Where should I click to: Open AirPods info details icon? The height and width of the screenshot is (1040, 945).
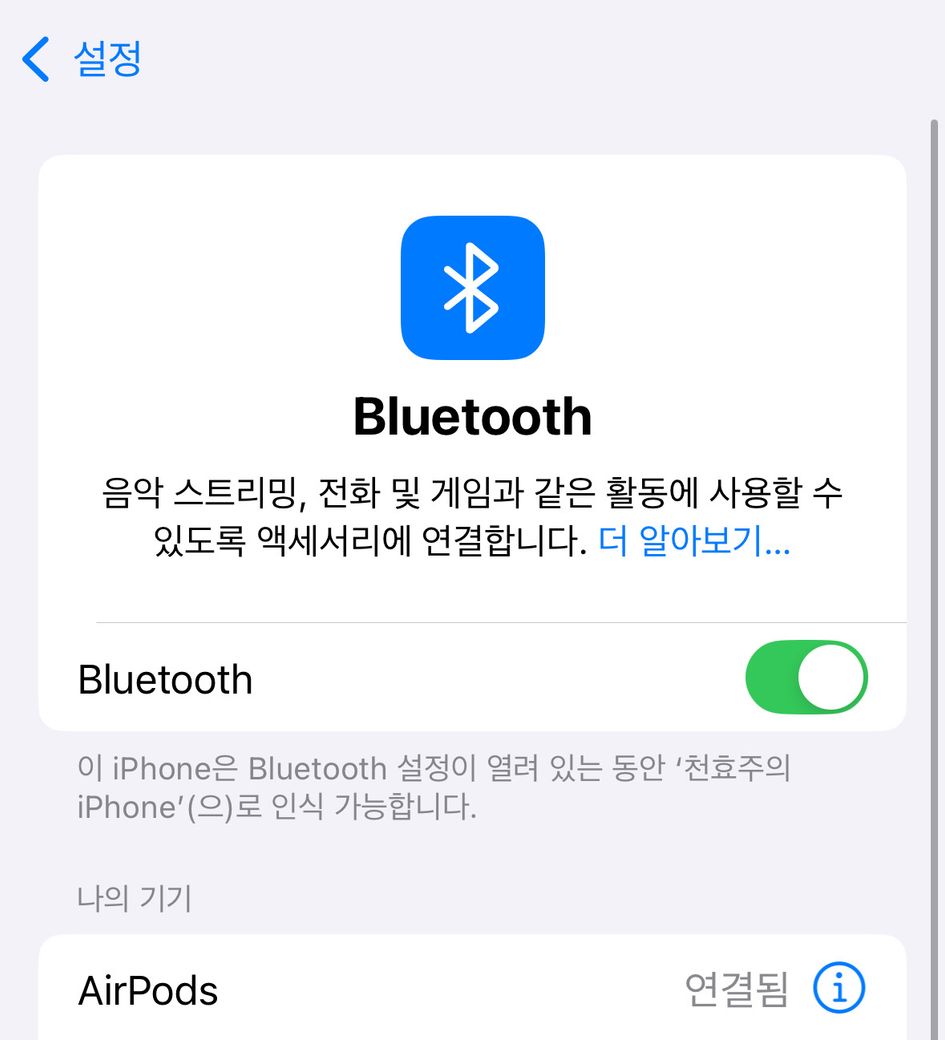838,989
